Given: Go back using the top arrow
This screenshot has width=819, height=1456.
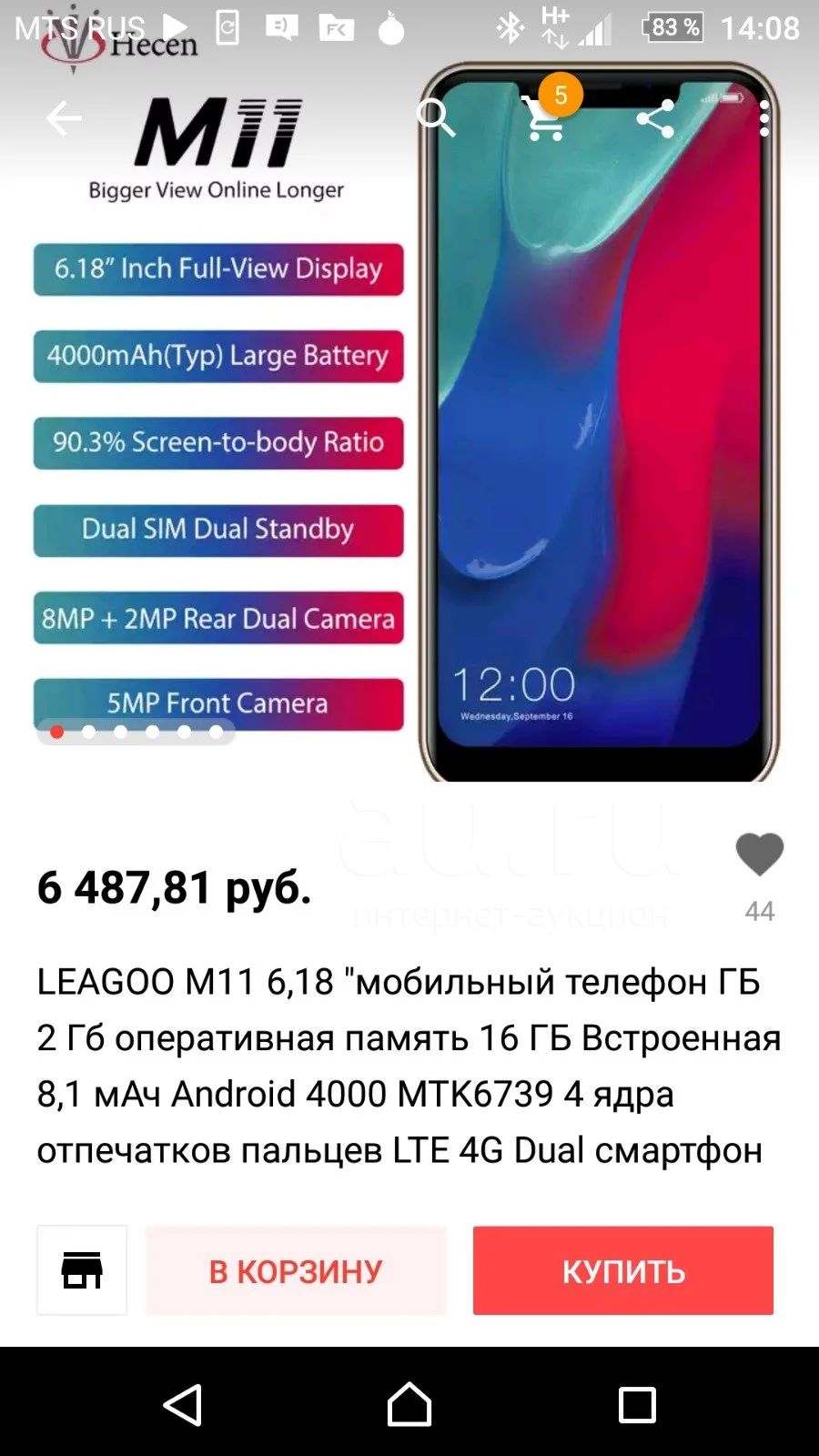Looking at the screenshot, I should [64, 118].
